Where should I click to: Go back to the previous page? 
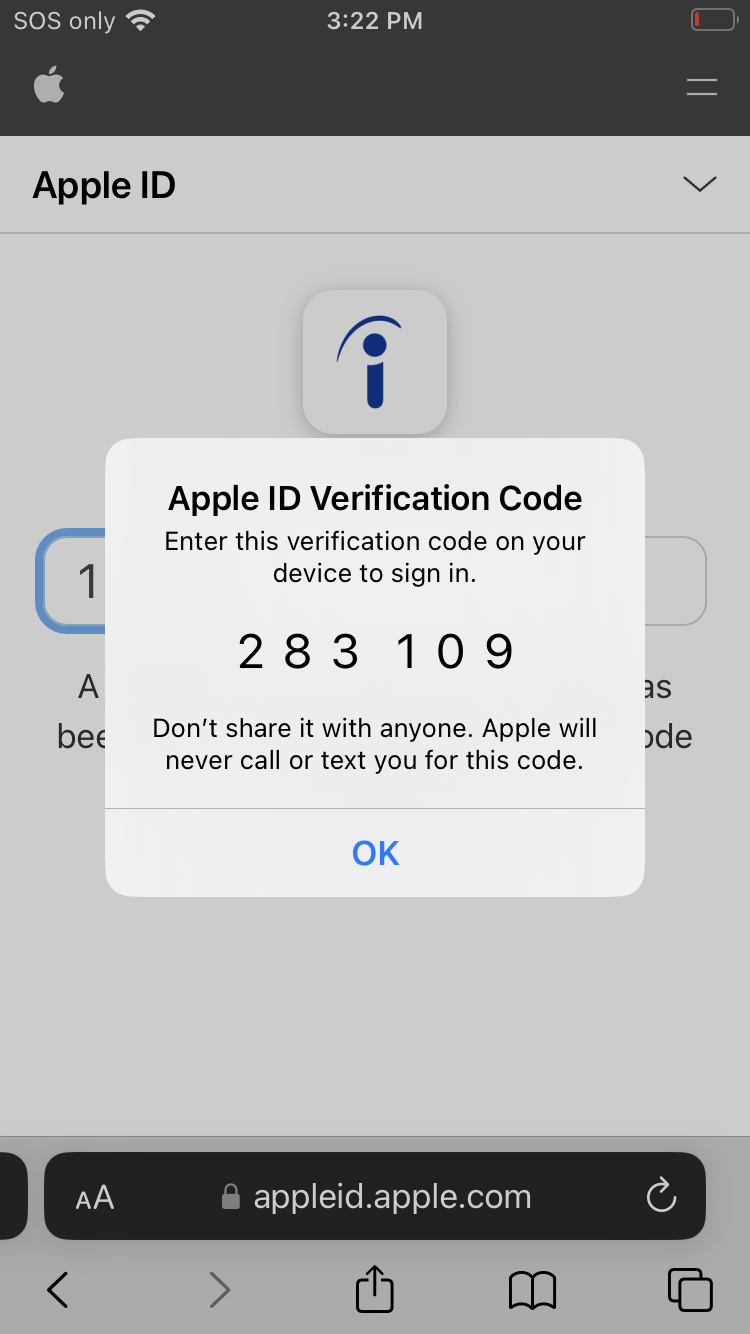(x=58, y=1290)
